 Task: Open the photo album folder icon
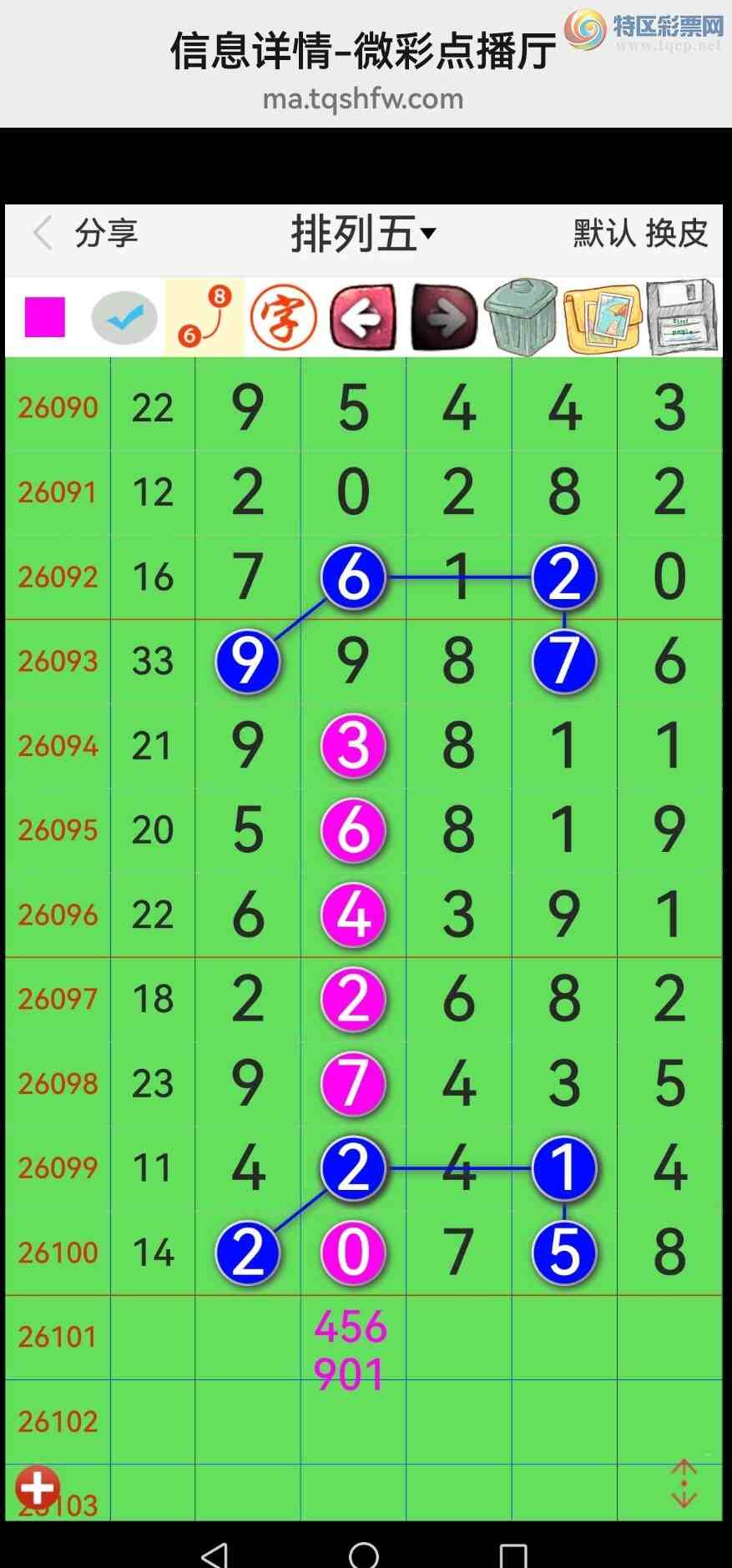[x=602, y=318]
